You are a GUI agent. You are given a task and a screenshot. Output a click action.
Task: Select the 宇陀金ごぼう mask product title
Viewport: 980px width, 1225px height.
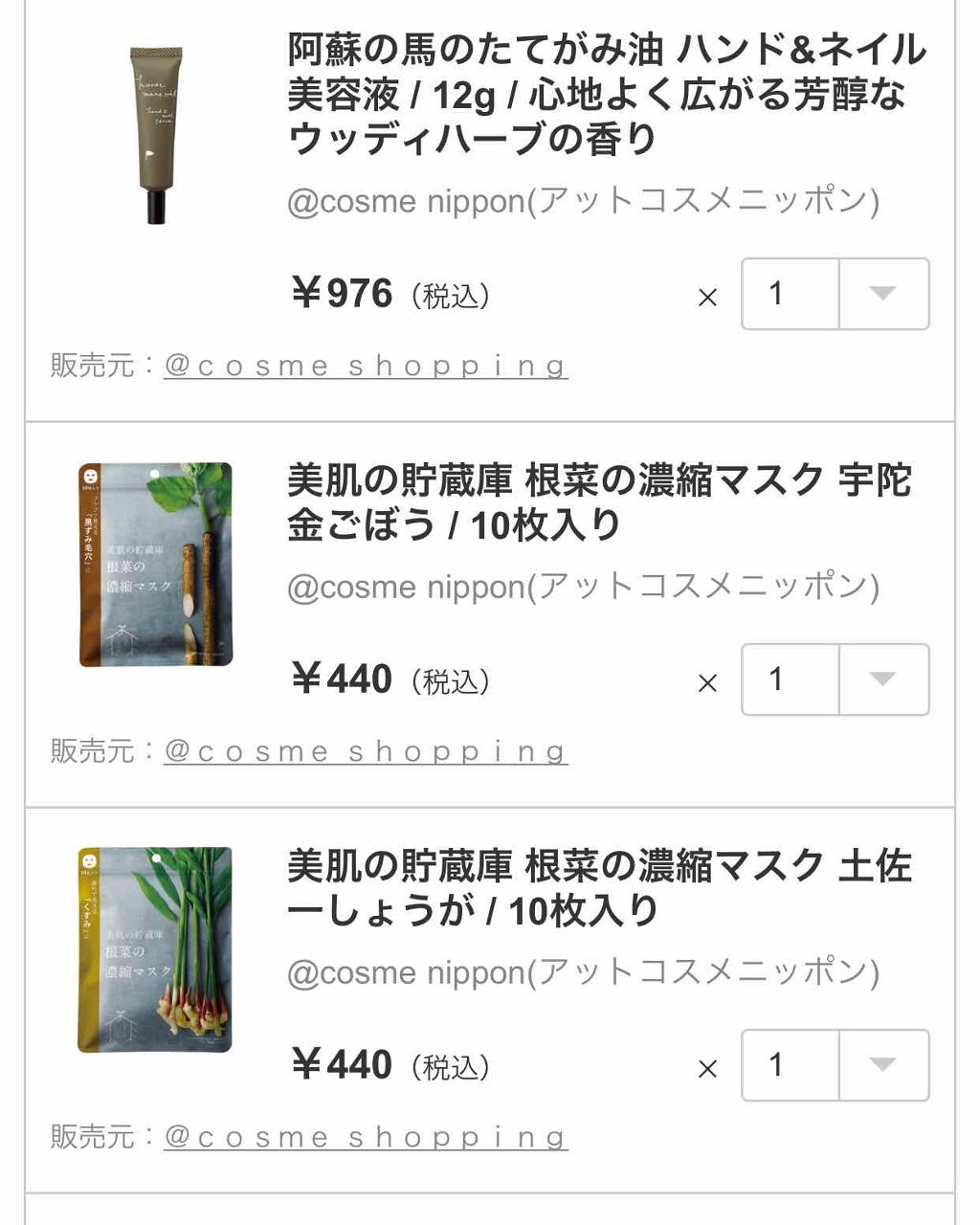603,503
